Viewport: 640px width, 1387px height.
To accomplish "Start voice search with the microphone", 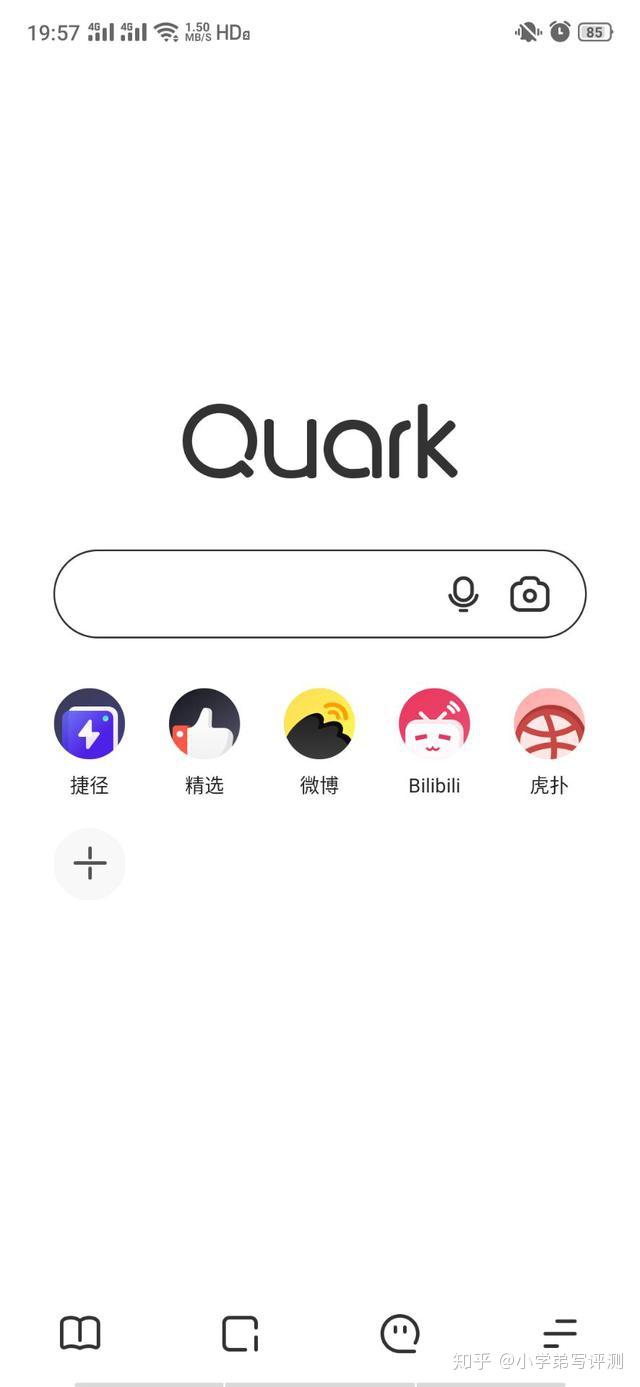I will click(463, 594).
